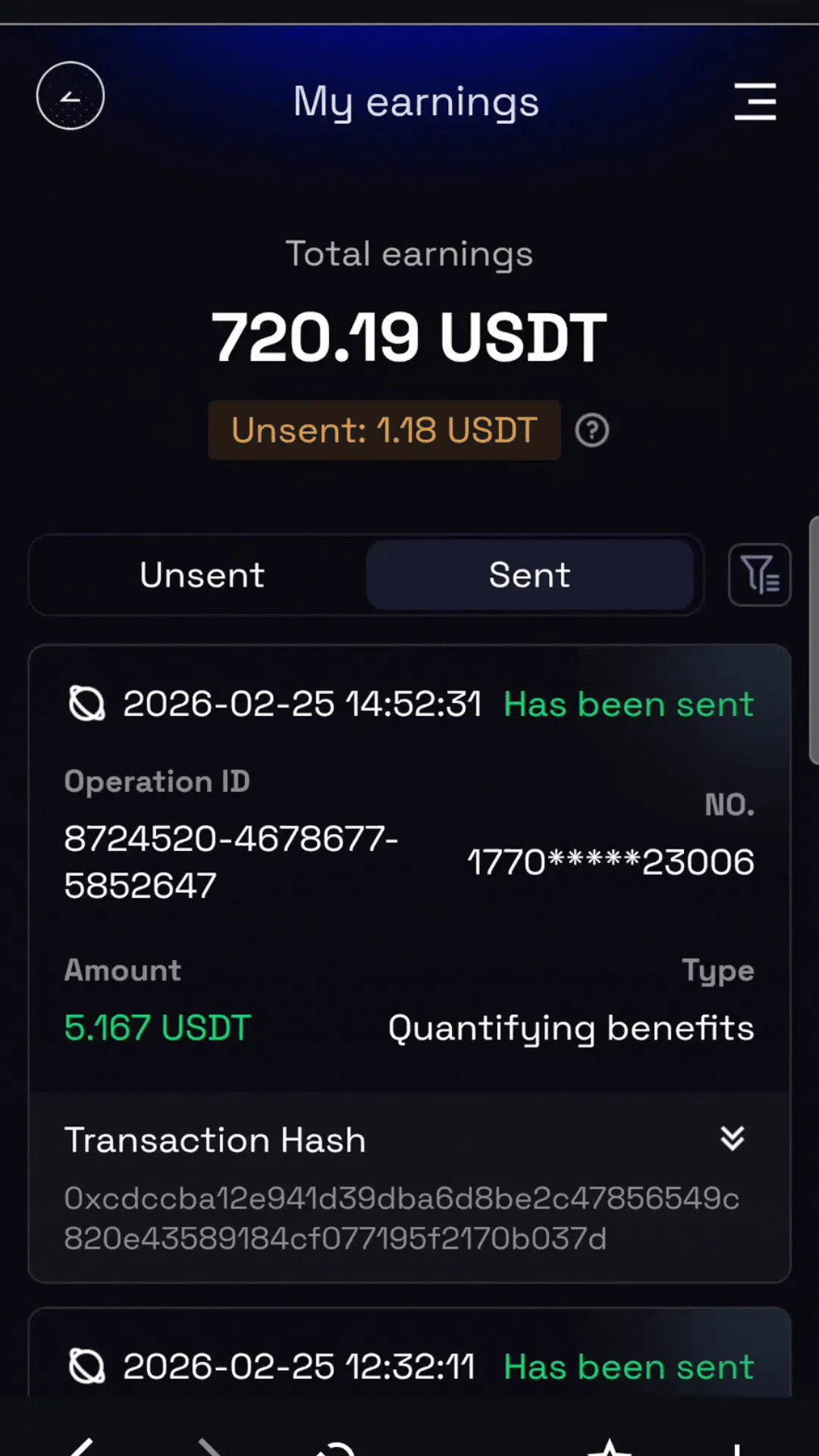Expand the Transaction Hash section

click(x=732, y=1138)
